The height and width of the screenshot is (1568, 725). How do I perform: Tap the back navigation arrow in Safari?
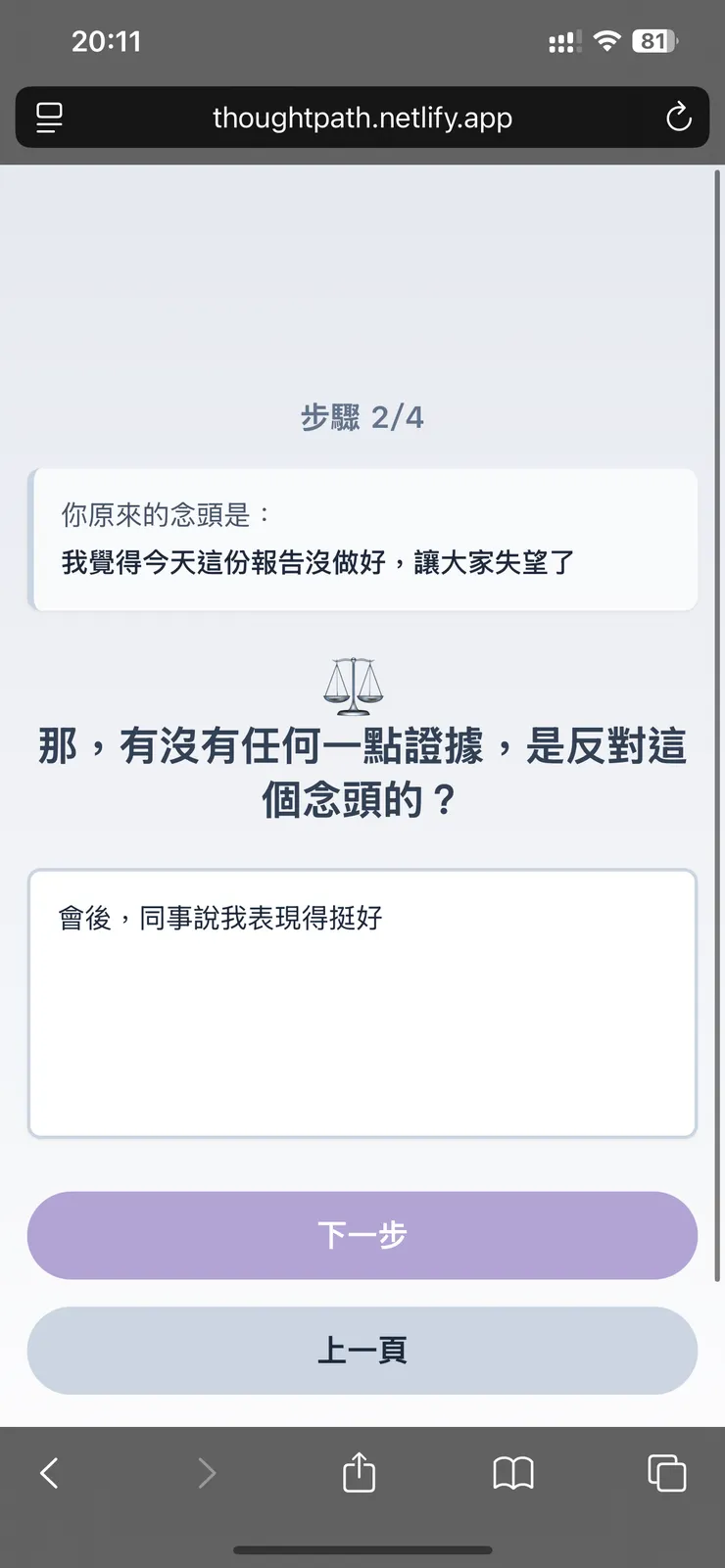click(50, 1472)
